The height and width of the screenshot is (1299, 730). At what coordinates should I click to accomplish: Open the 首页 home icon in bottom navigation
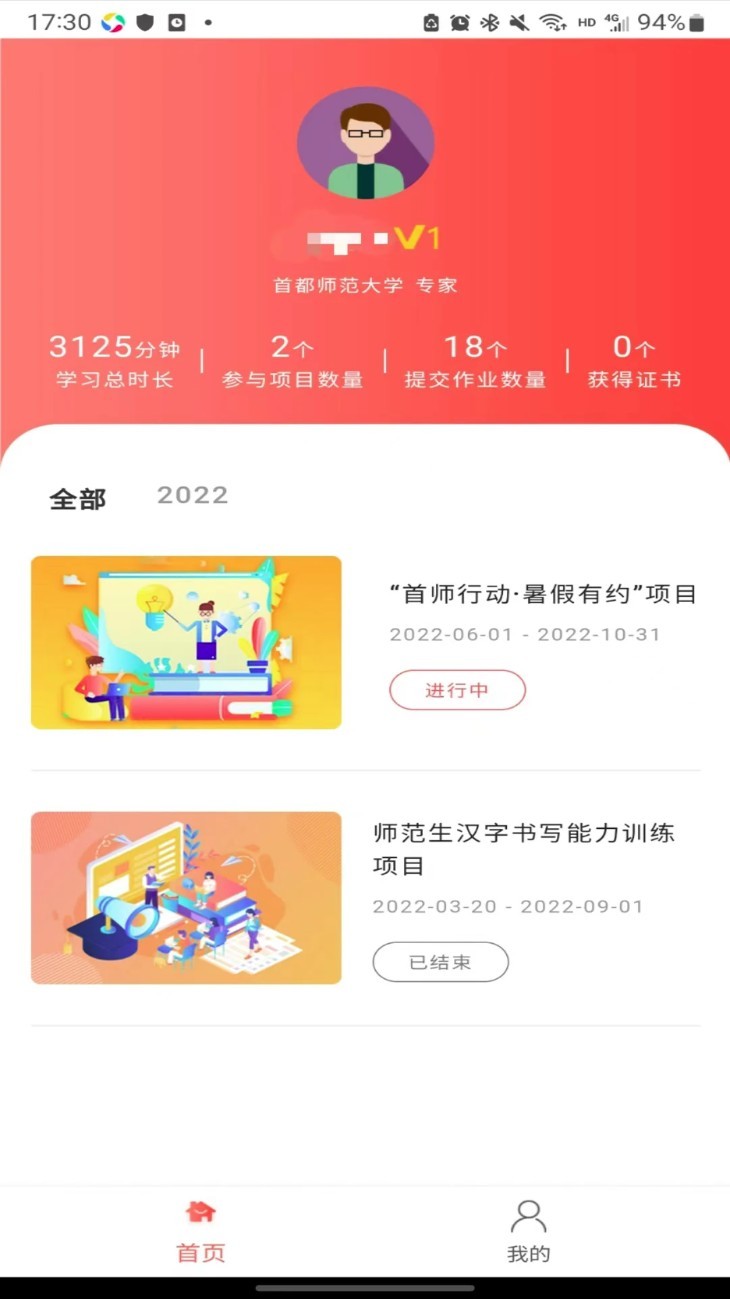[200, 1210]
